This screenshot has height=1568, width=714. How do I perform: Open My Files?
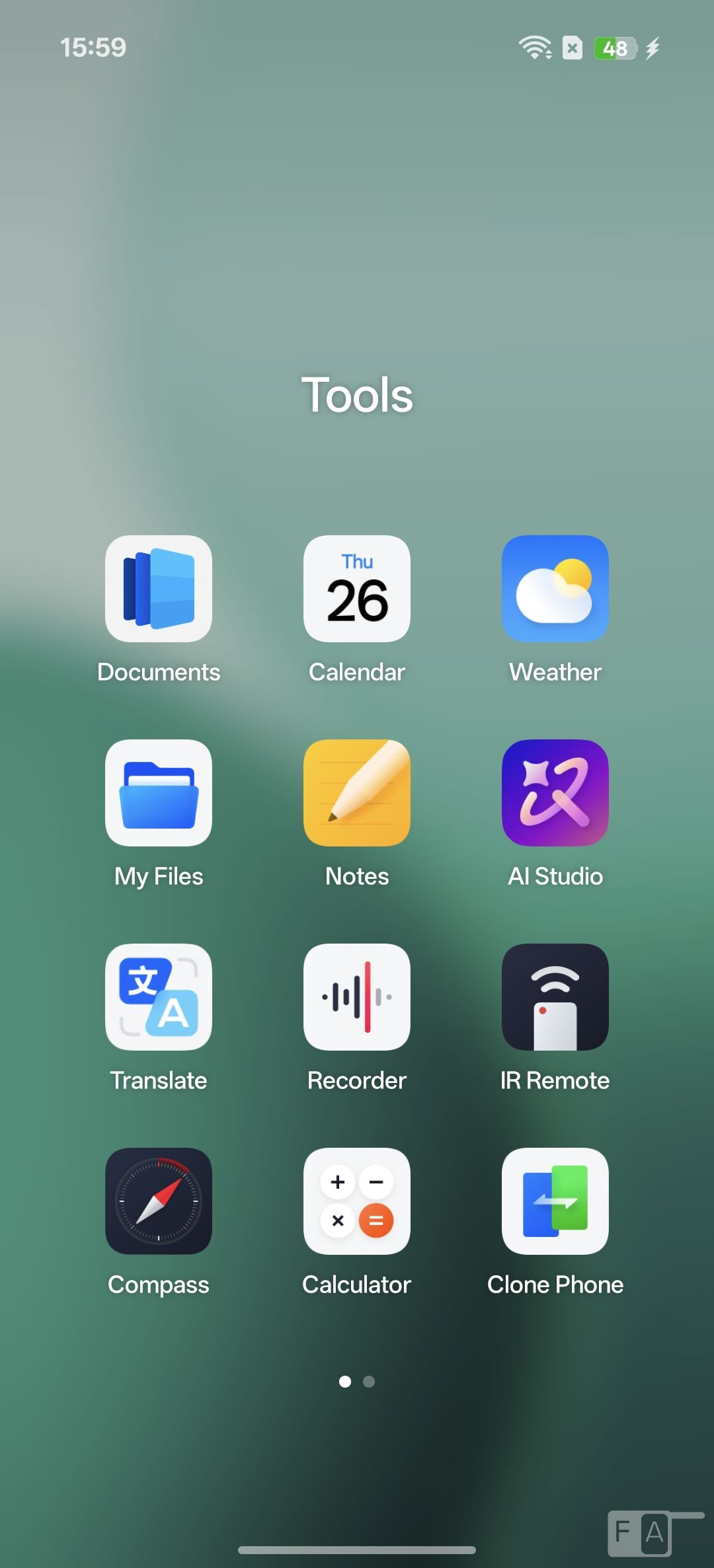click(159, 793)
